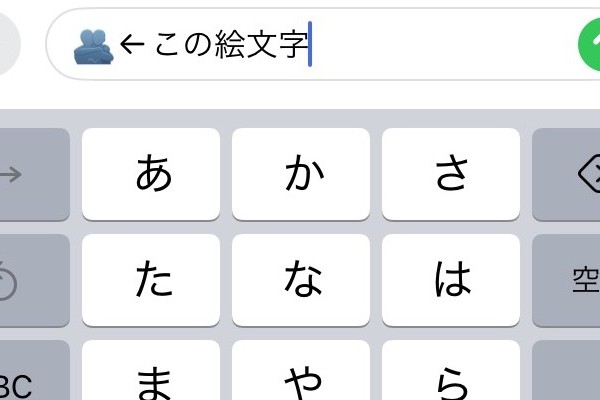Send the message with green arrow
600x400 pixels.
click(590, 44)
